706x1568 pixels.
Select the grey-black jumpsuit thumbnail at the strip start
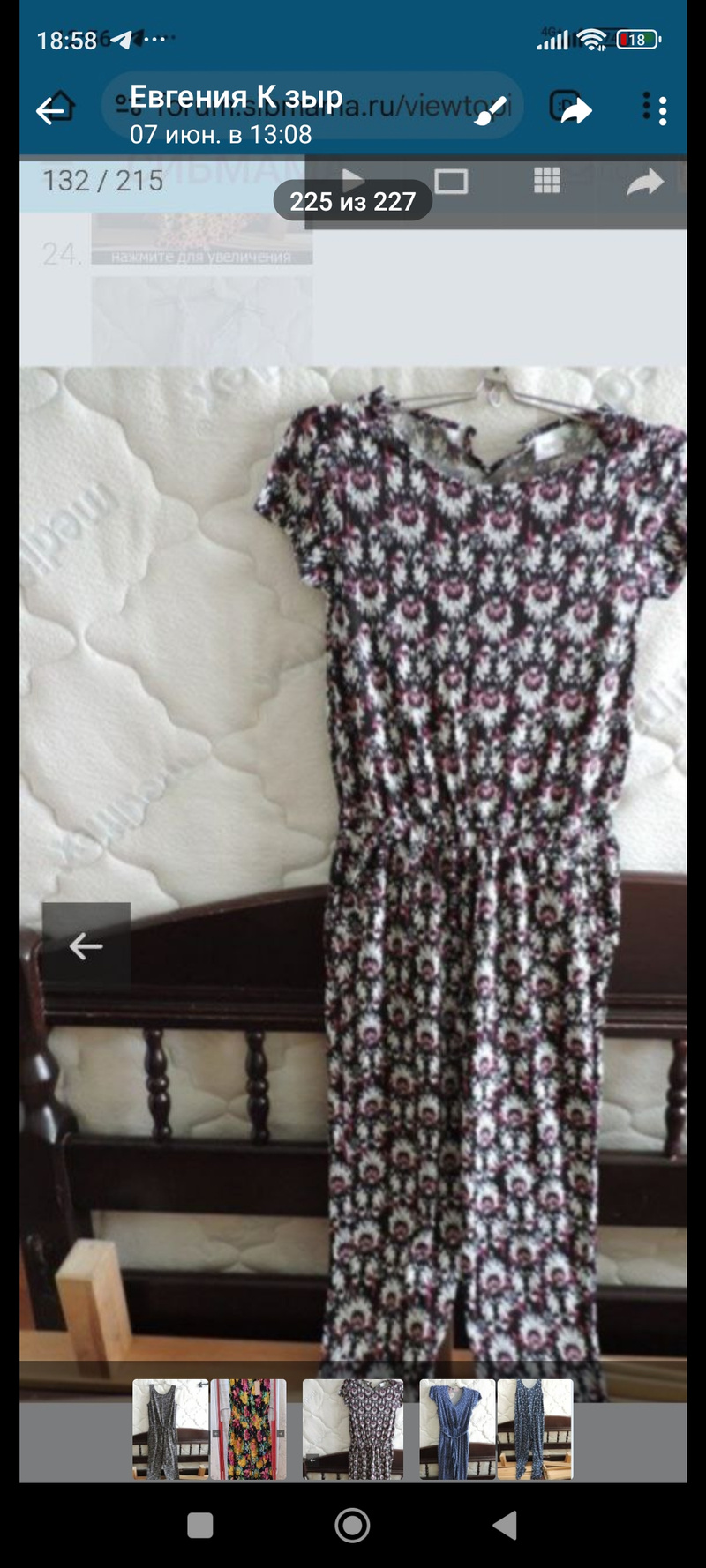pos(170,1429)
